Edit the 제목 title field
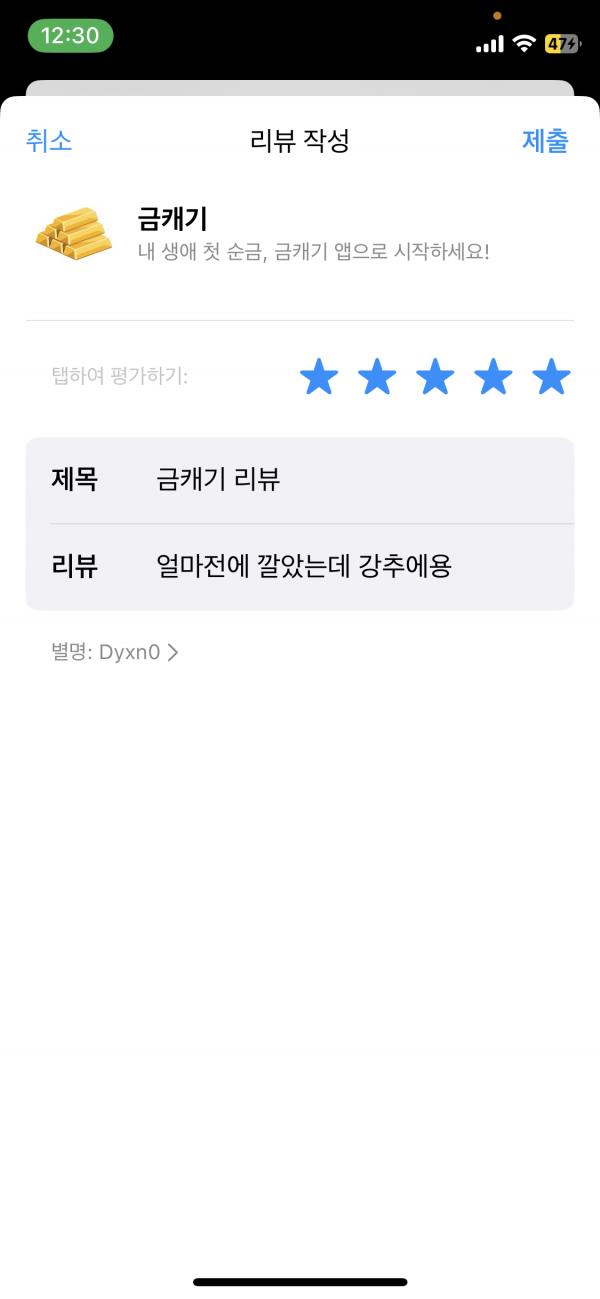 [300, 480]
